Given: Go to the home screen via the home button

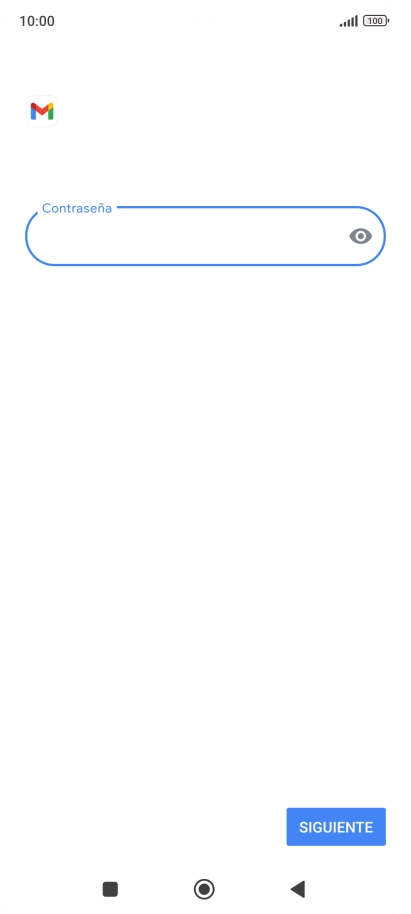Looking at the screenshot, I should [x=204, y=889].
